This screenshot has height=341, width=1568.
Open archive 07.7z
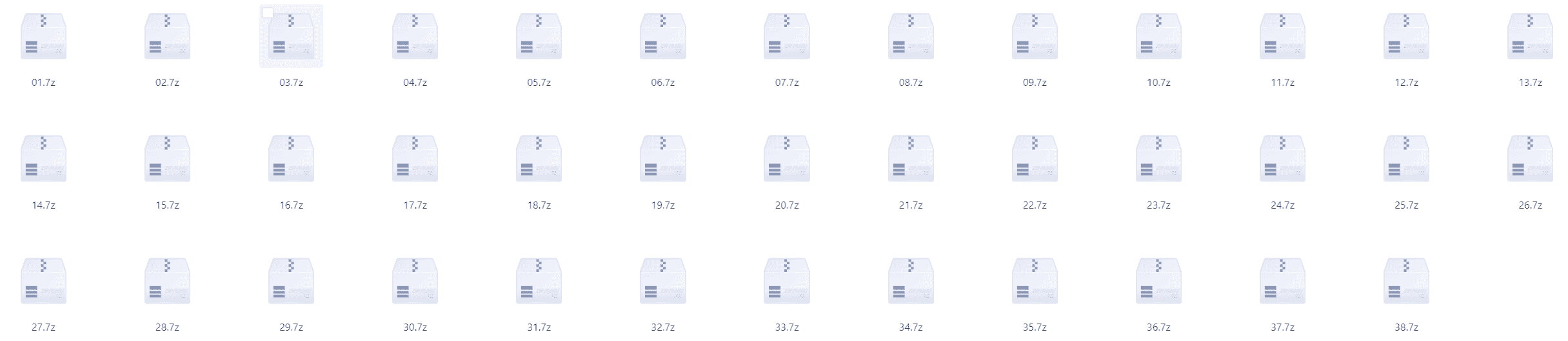click(787, 37)
